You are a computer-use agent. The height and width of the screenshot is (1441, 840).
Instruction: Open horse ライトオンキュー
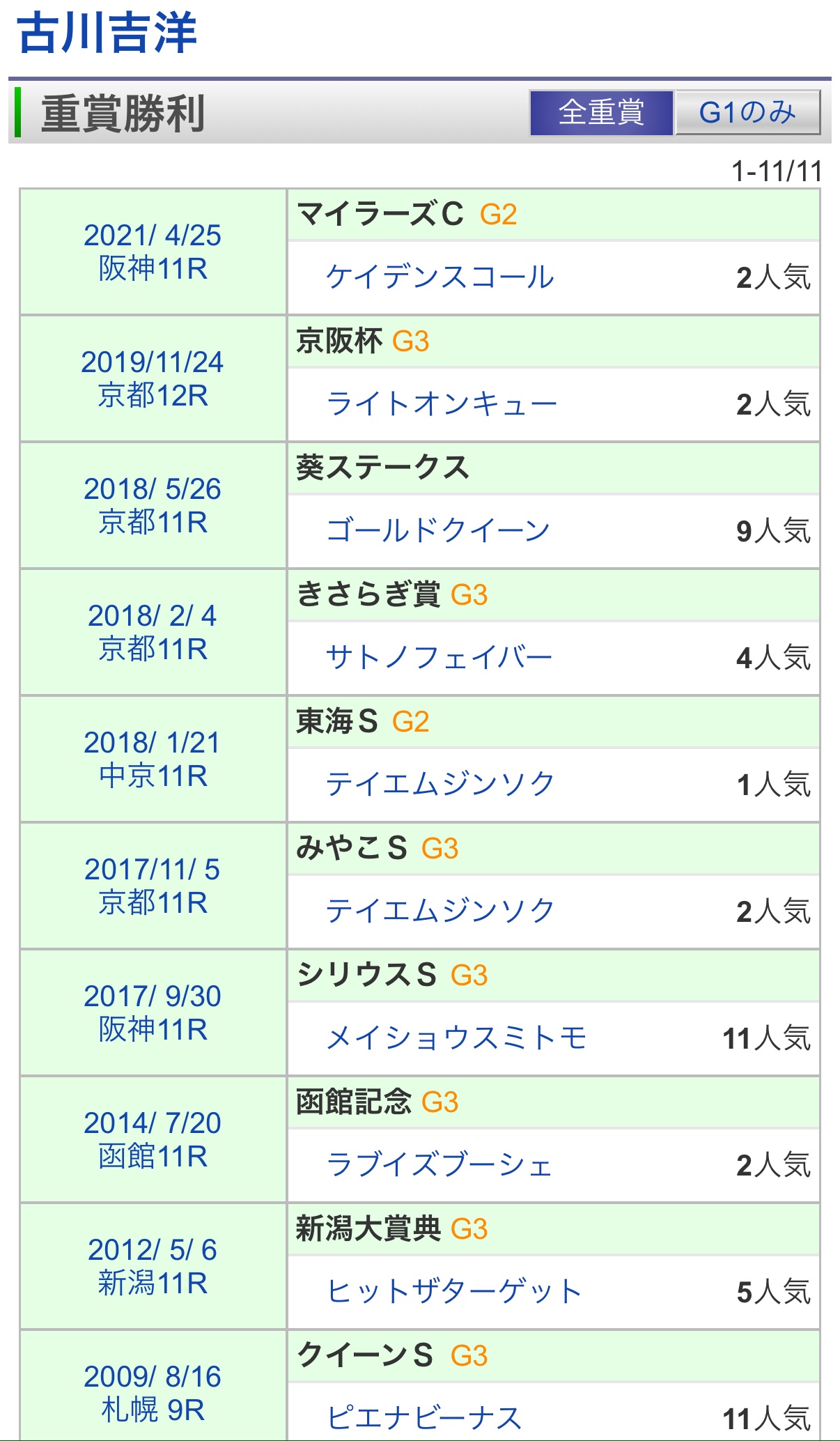point(442,404)
